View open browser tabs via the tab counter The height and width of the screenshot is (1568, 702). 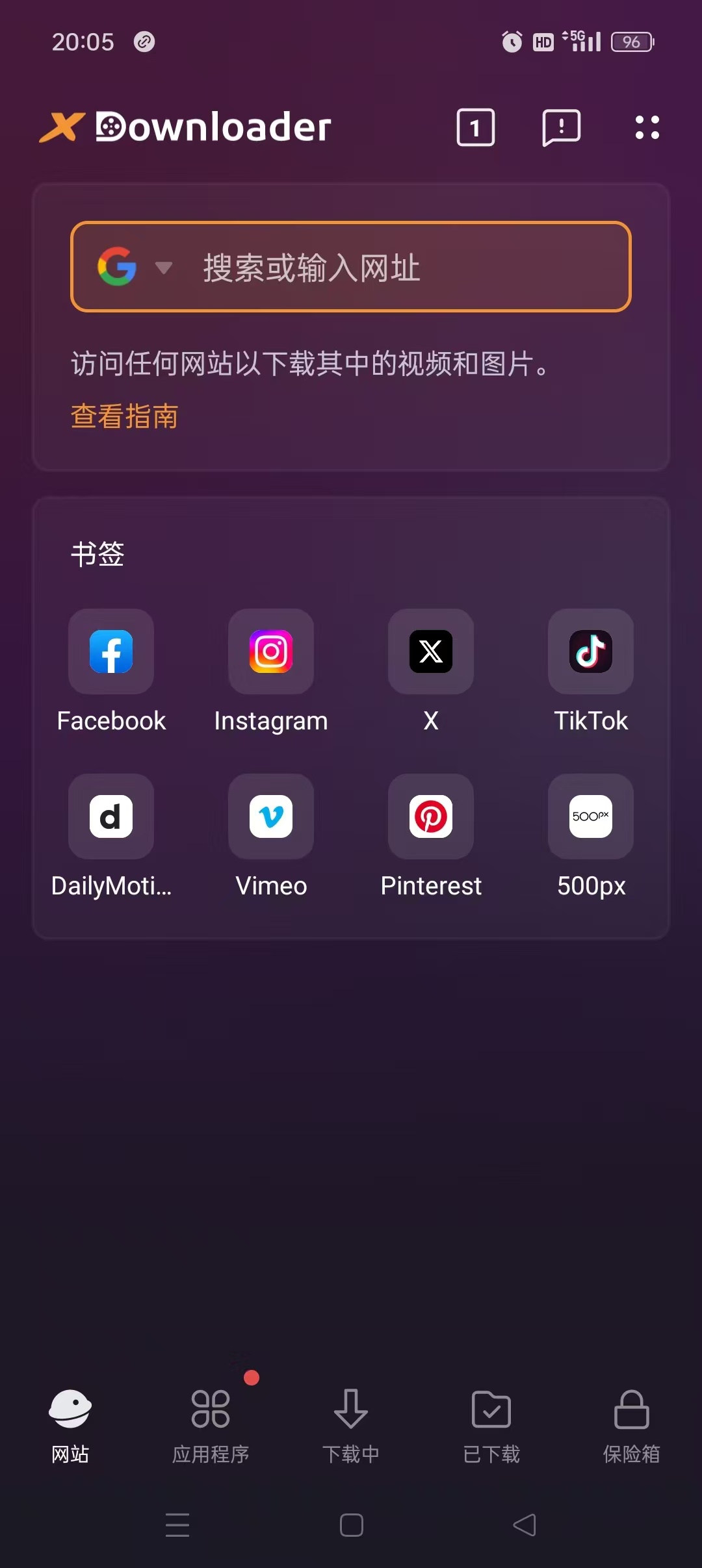click(x=475, y=127)
